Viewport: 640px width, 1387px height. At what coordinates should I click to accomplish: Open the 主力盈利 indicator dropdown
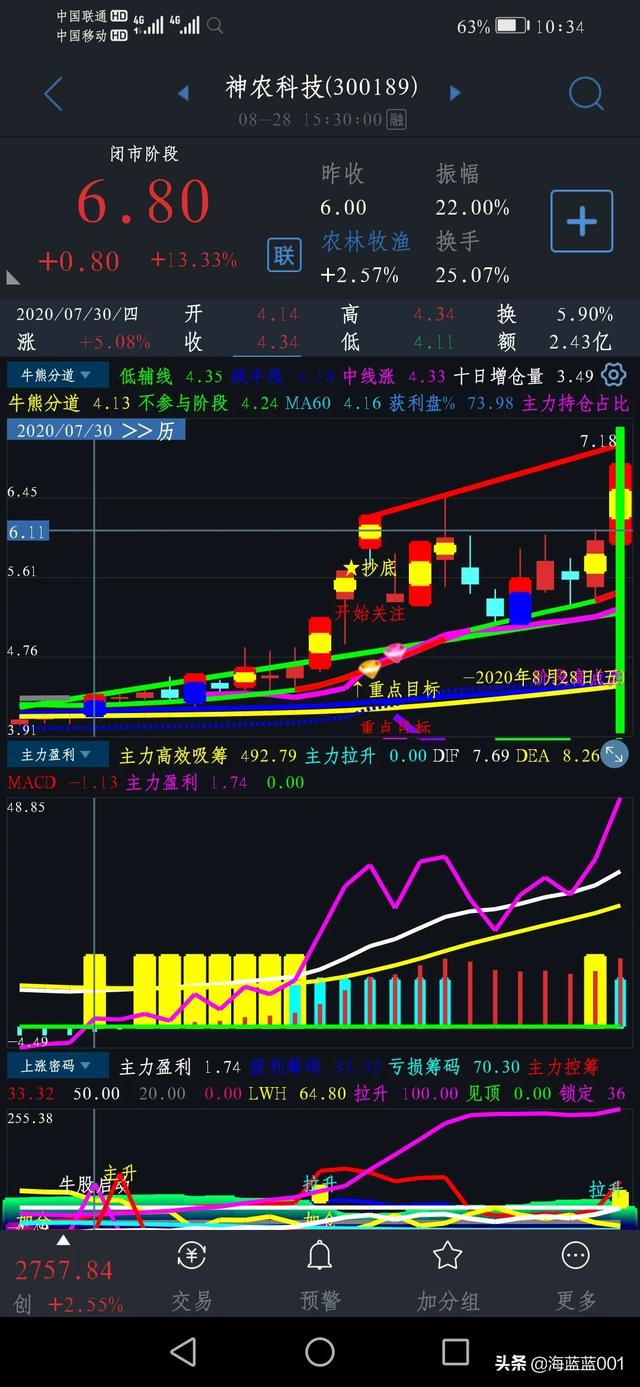pos(57,755)
